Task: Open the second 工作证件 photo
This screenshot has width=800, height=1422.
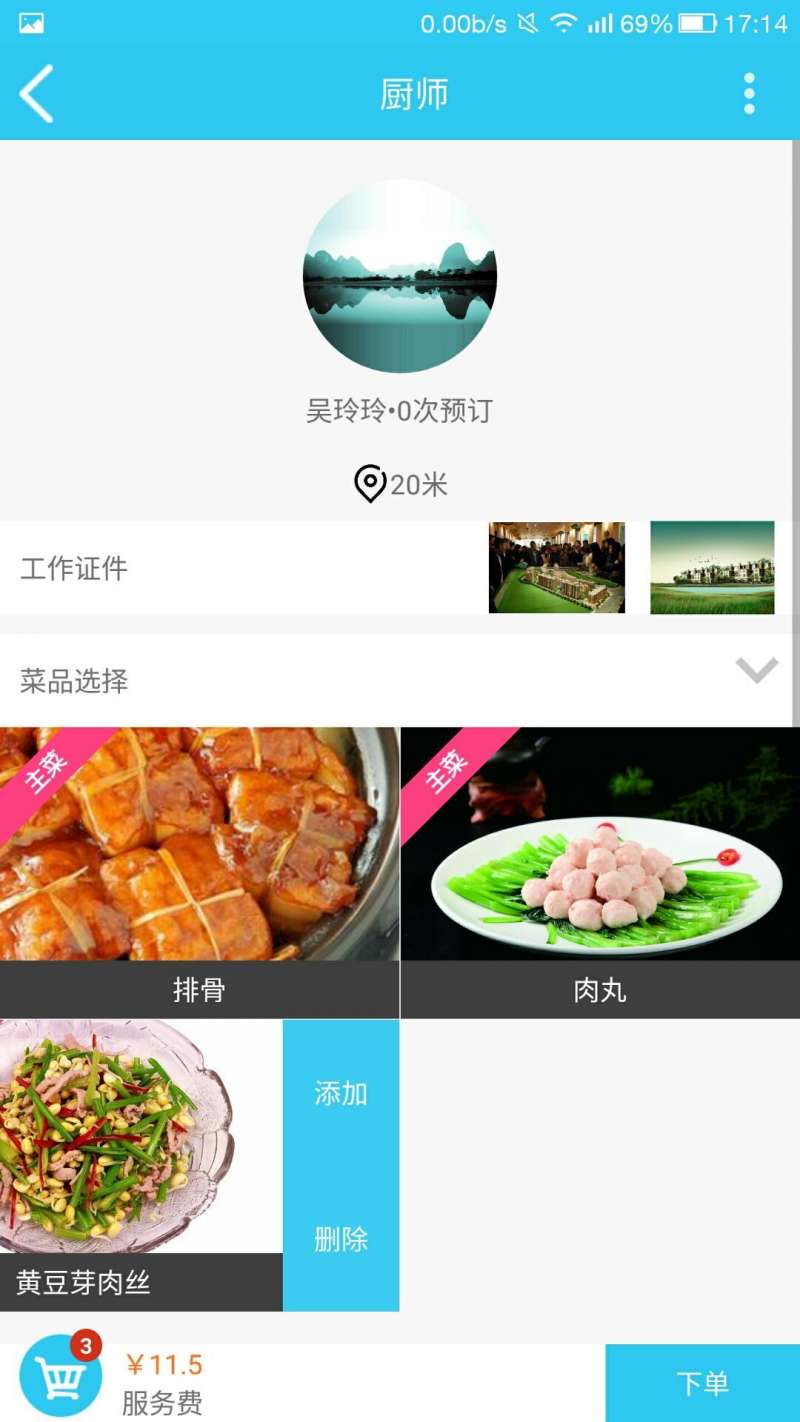Action: [712, 567]
